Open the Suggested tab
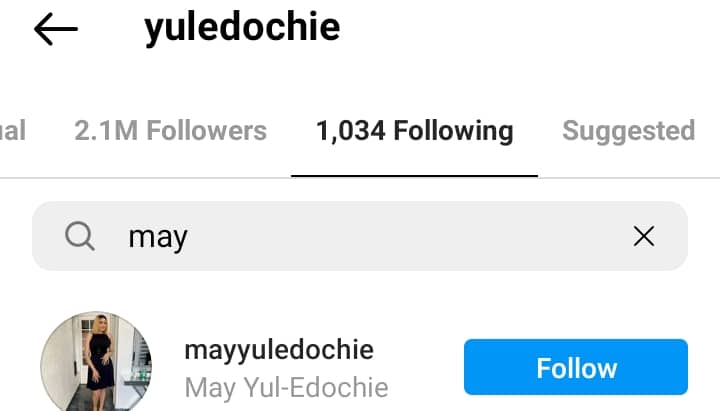720x411 pixels. click(628, 131)
